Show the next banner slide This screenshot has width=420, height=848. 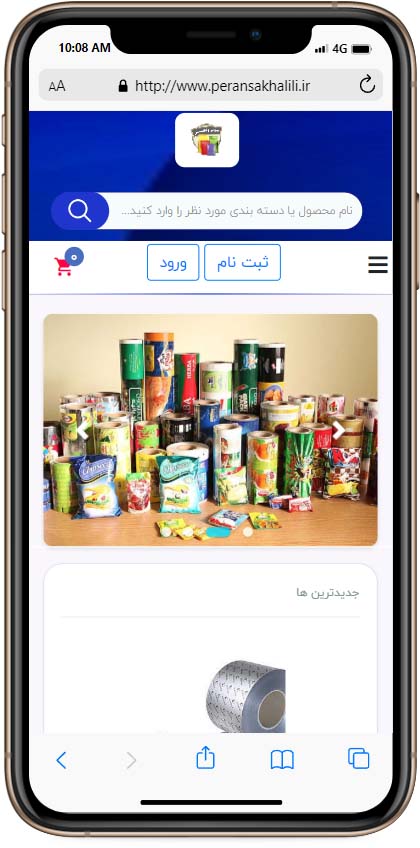(338, 430)
